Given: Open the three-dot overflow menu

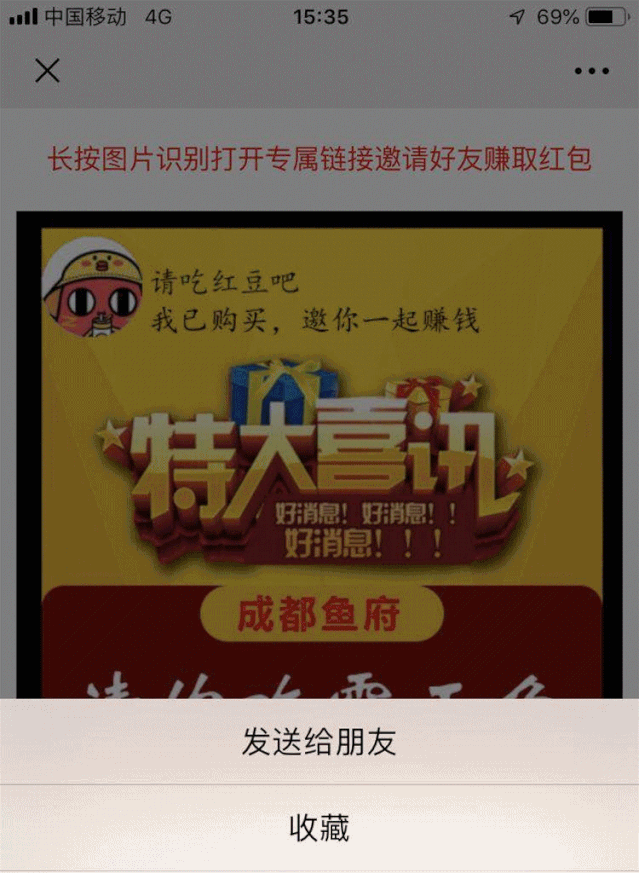Looking at the screenshot, I should [x=592, y=71].
